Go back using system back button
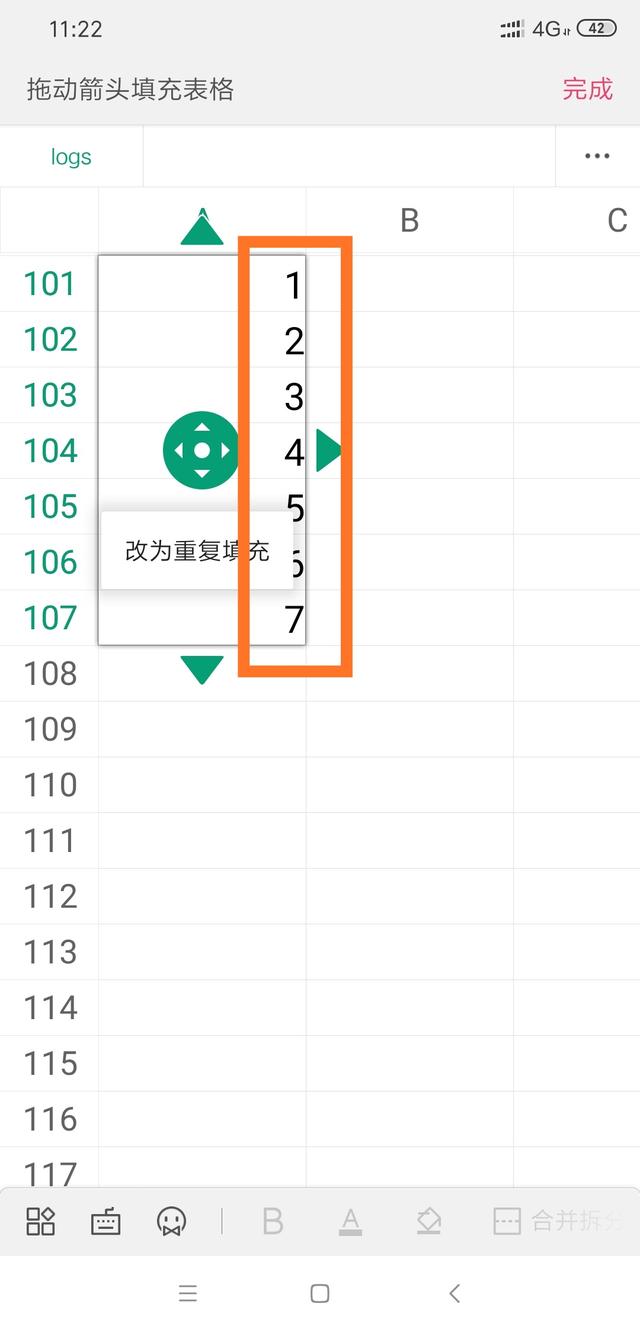This screenshot has width=640, height=1332. pos(454,1293)
